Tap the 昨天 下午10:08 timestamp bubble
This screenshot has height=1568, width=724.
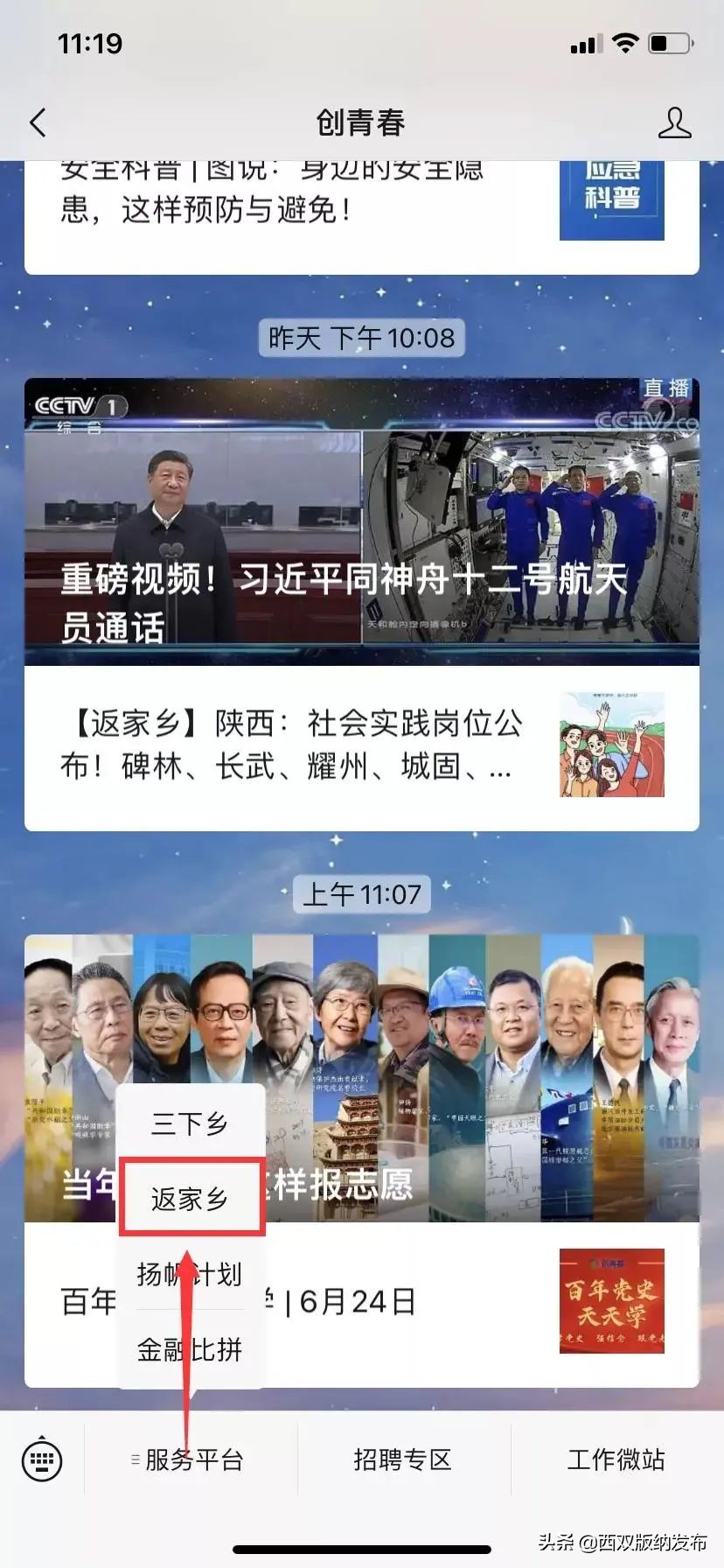tap(362, 338)
